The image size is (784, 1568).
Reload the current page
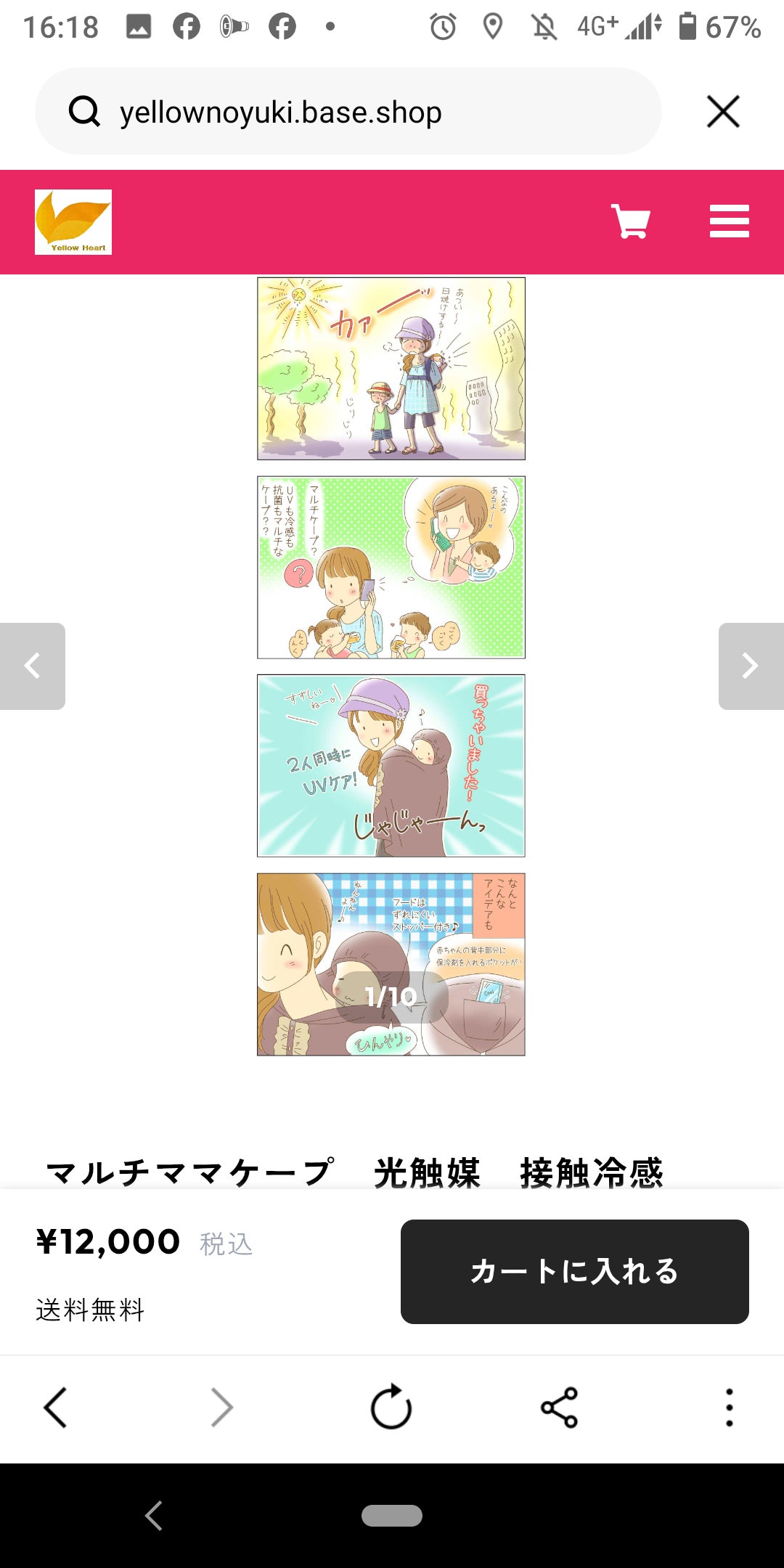391,1408
